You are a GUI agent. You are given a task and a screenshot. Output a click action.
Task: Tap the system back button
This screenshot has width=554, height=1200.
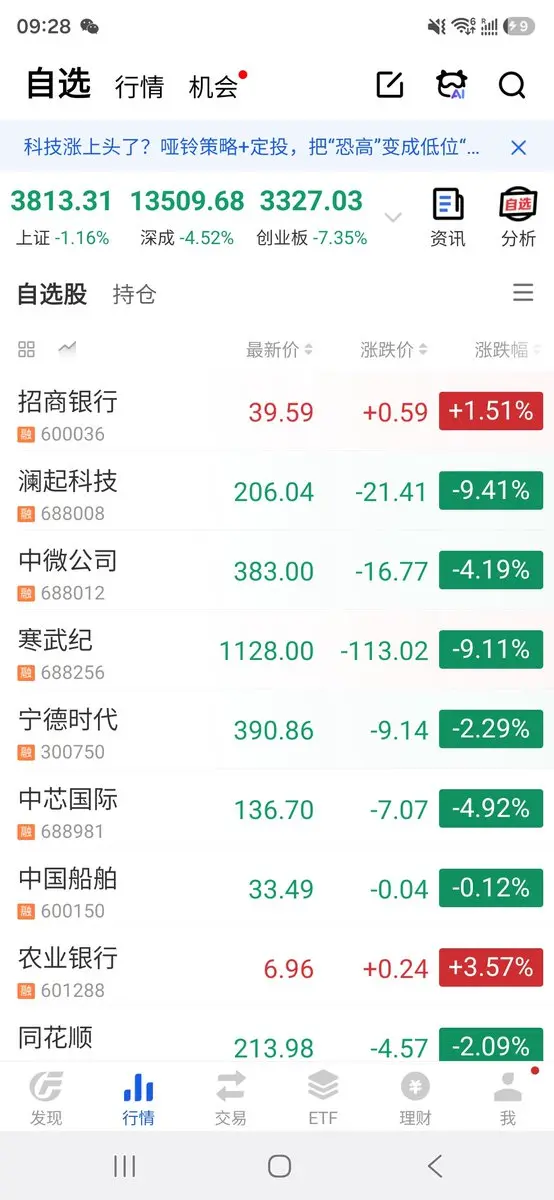pyautogui.click(x=435, y=1166)
